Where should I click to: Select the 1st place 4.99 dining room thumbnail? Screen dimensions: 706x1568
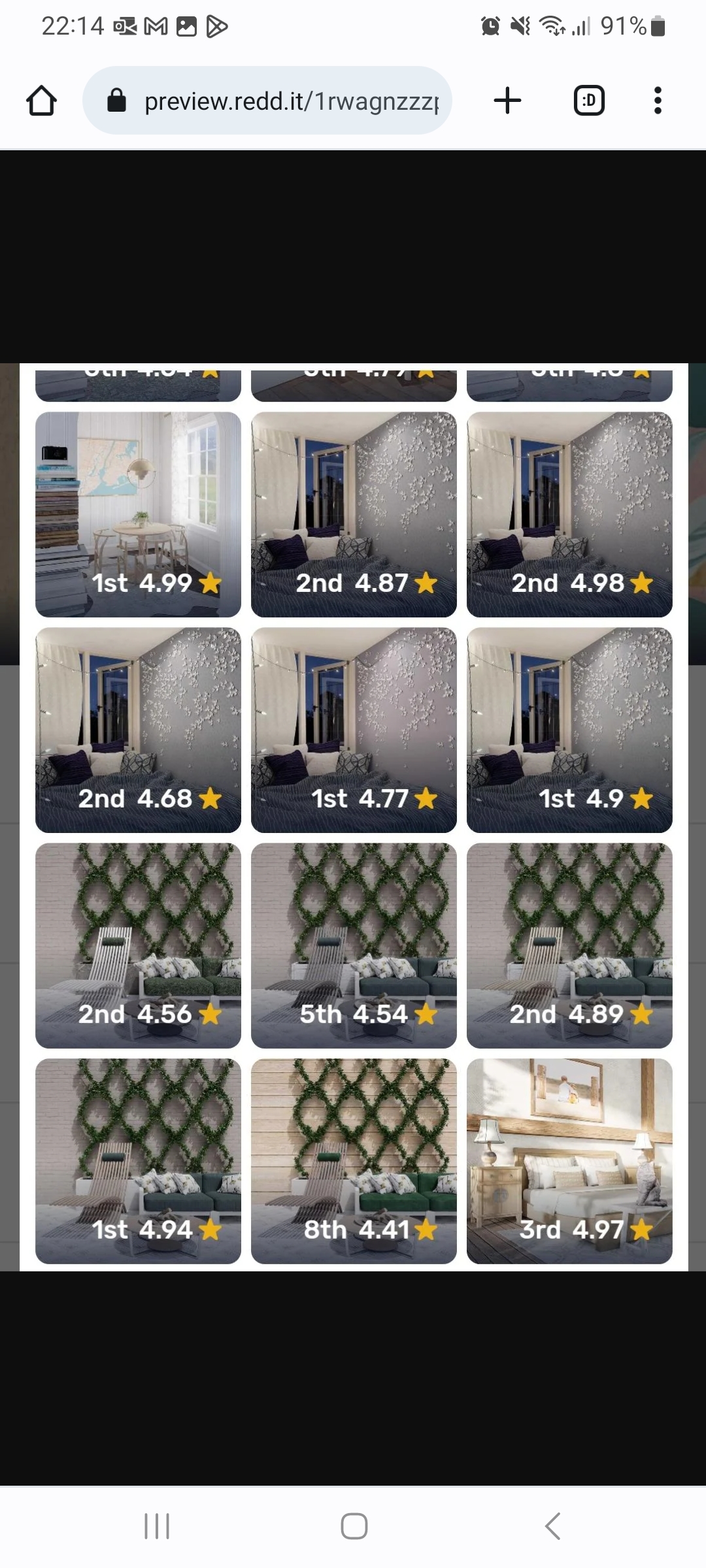point(138,514)
